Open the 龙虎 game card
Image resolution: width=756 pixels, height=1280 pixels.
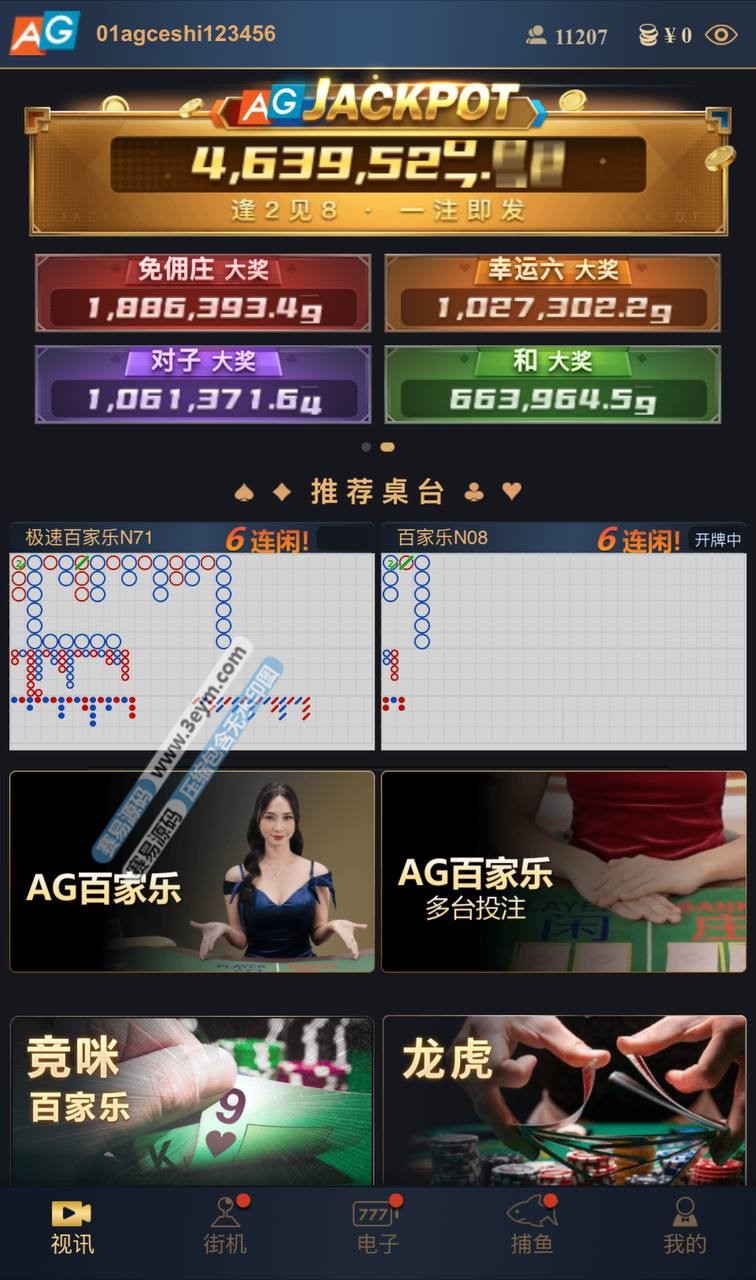tap(563, 1100)
